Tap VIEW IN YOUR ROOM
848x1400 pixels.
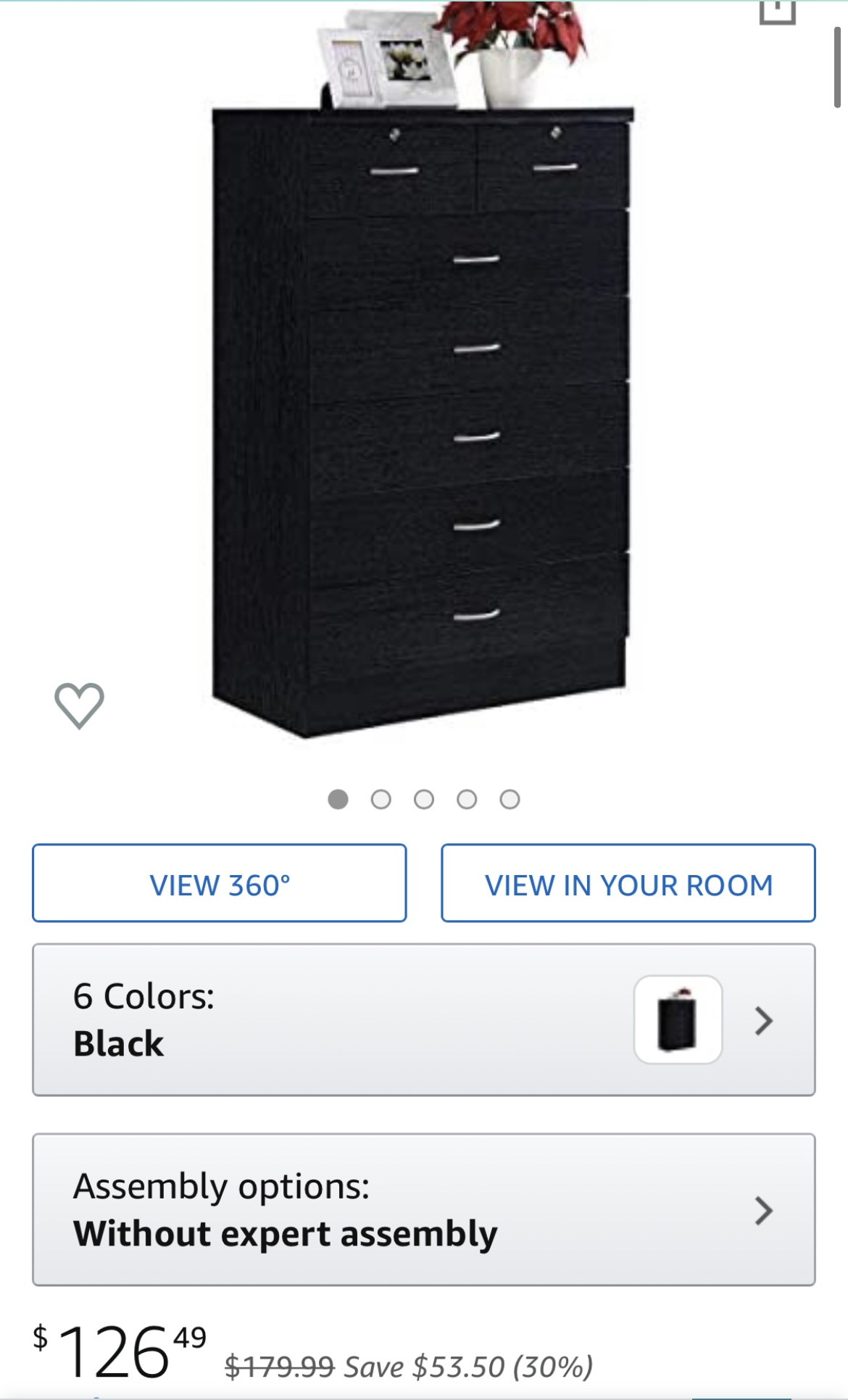click(628, 883)
